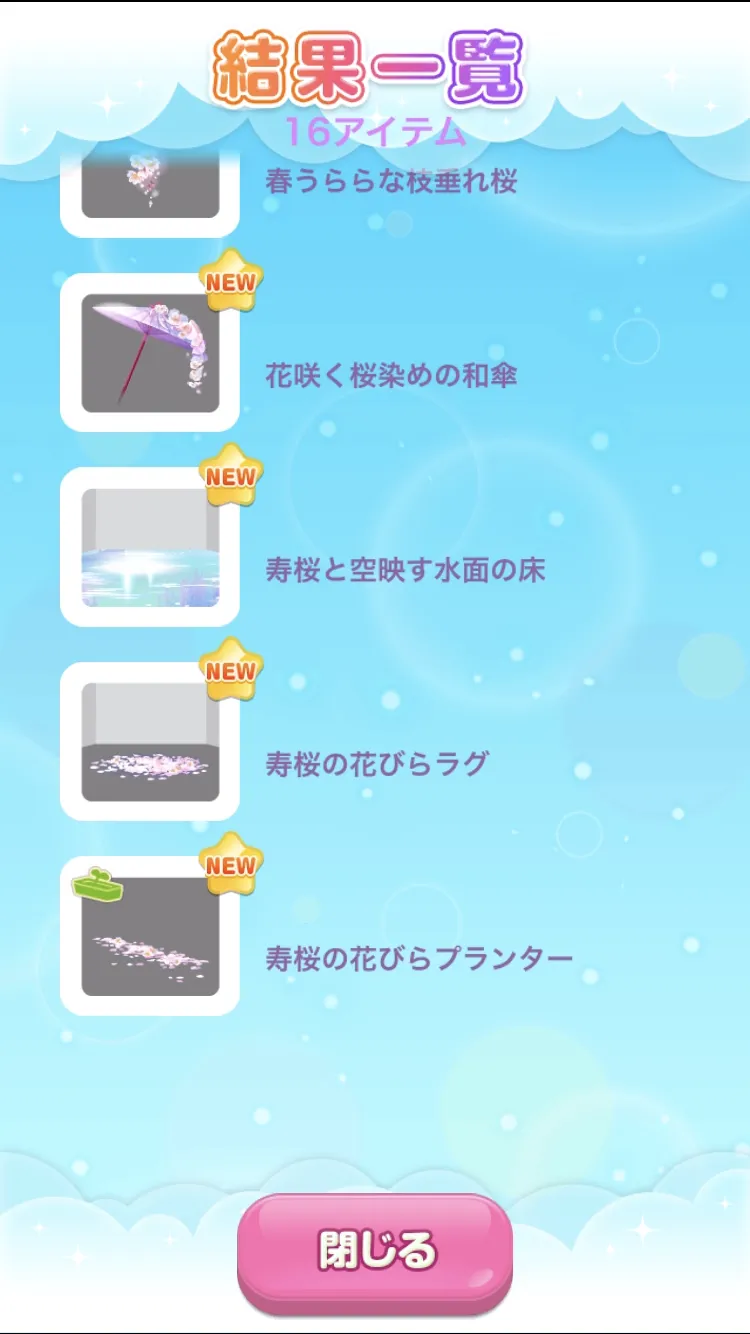Tap the 寿桜の花びらプランター item tile
The height and width of the screenshot is (1334, 750).
(150, 936)
